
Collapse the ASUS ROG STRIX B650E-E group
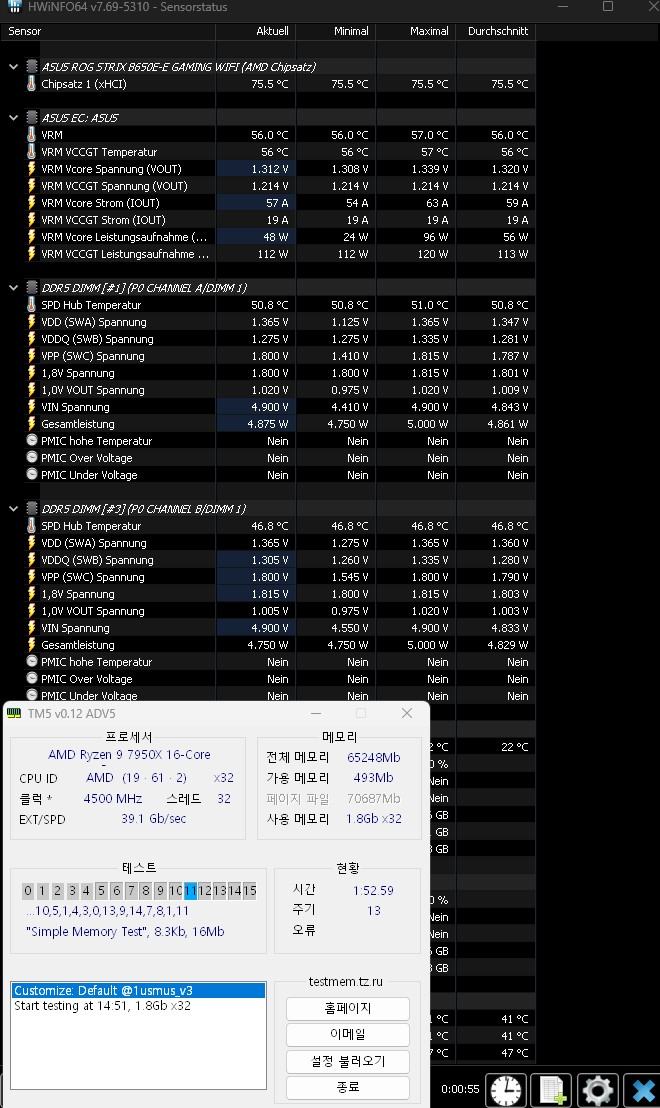[13, 66]
